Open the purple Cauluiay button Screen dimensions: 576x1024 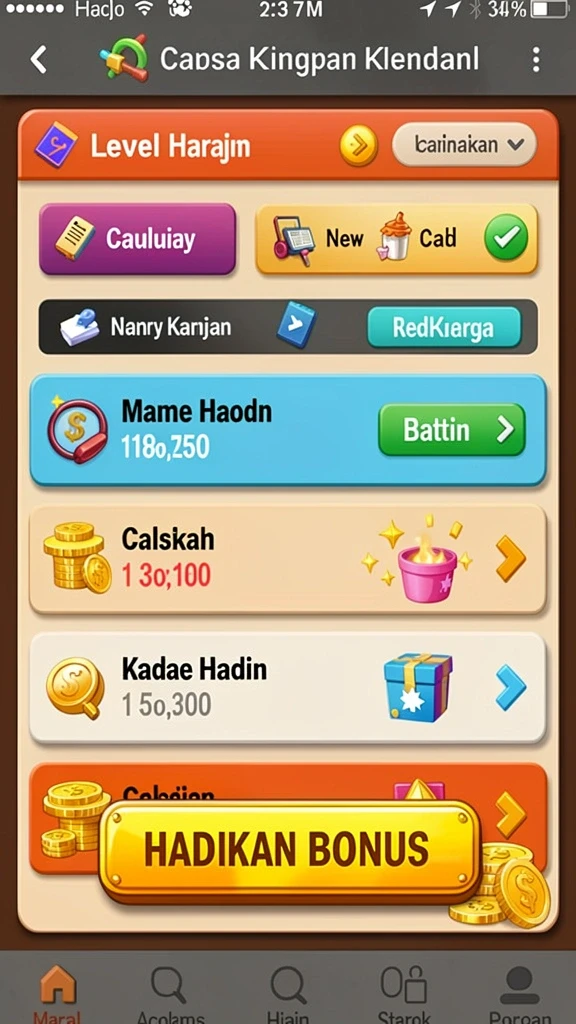coord(137,238)
